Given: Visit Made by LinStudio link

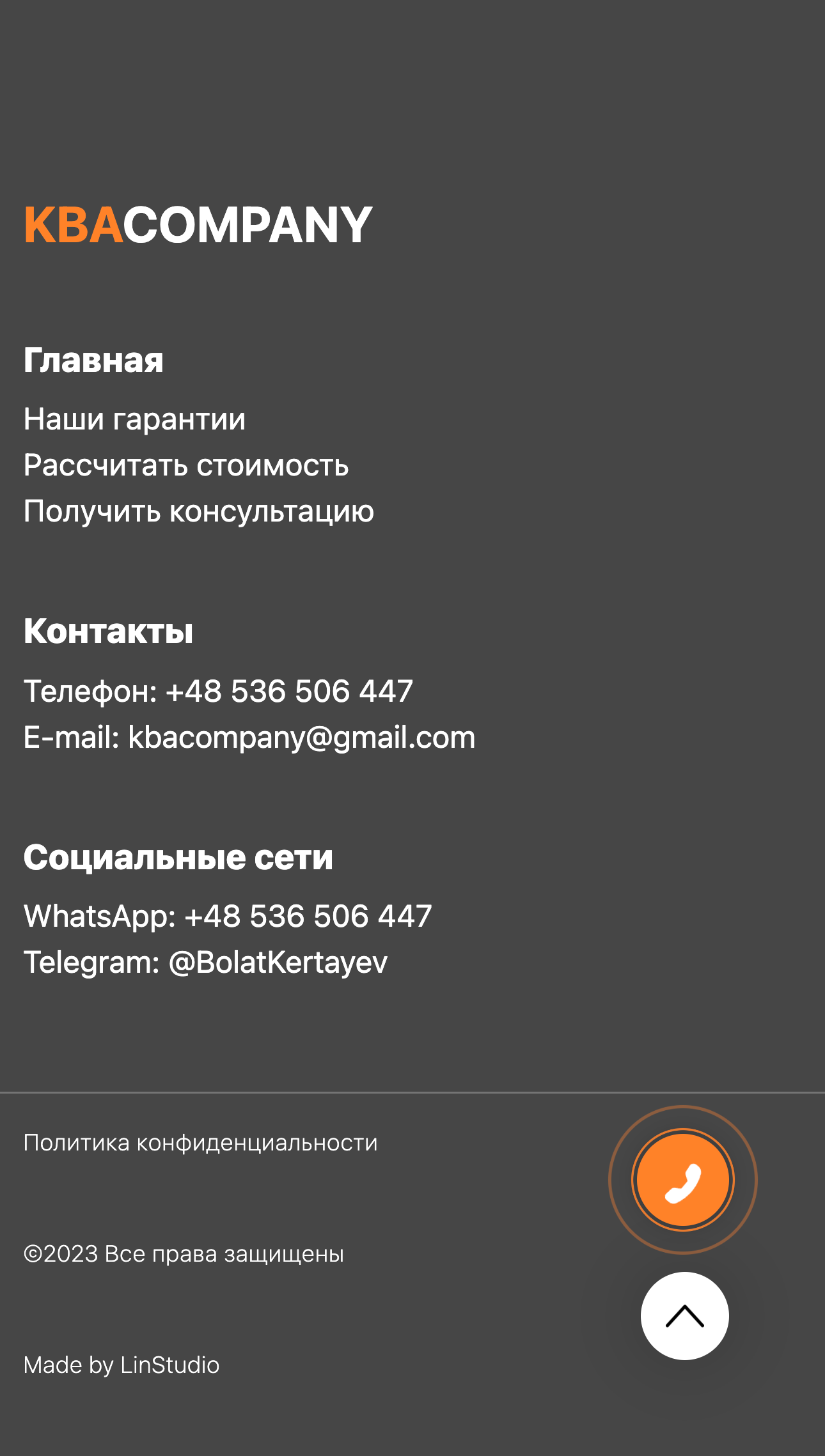Looking at the screenshot, I should click(122, 1365).
